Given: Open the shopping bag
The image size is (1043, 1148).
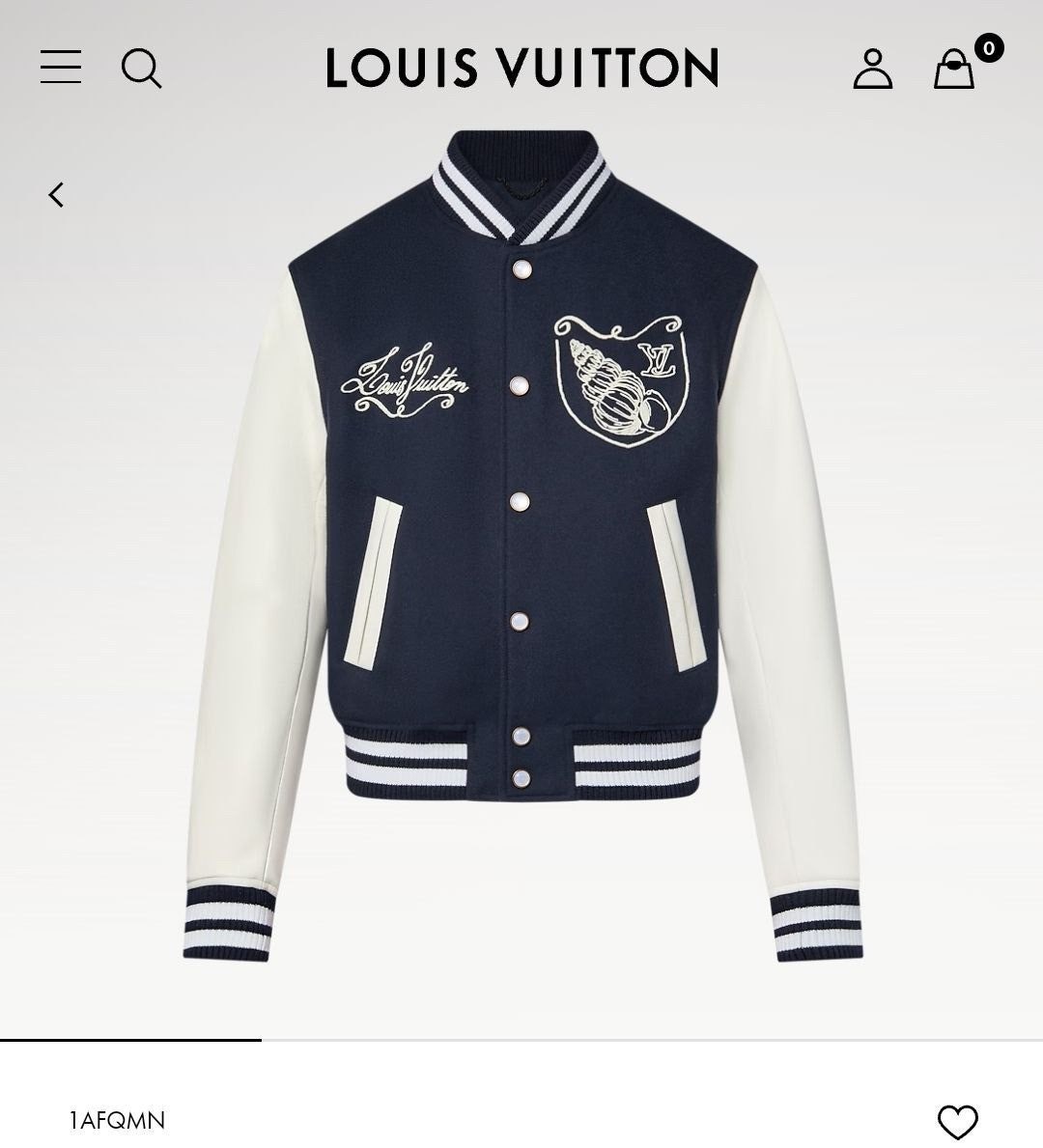Looking at the screenshot, I should (954, 70).
